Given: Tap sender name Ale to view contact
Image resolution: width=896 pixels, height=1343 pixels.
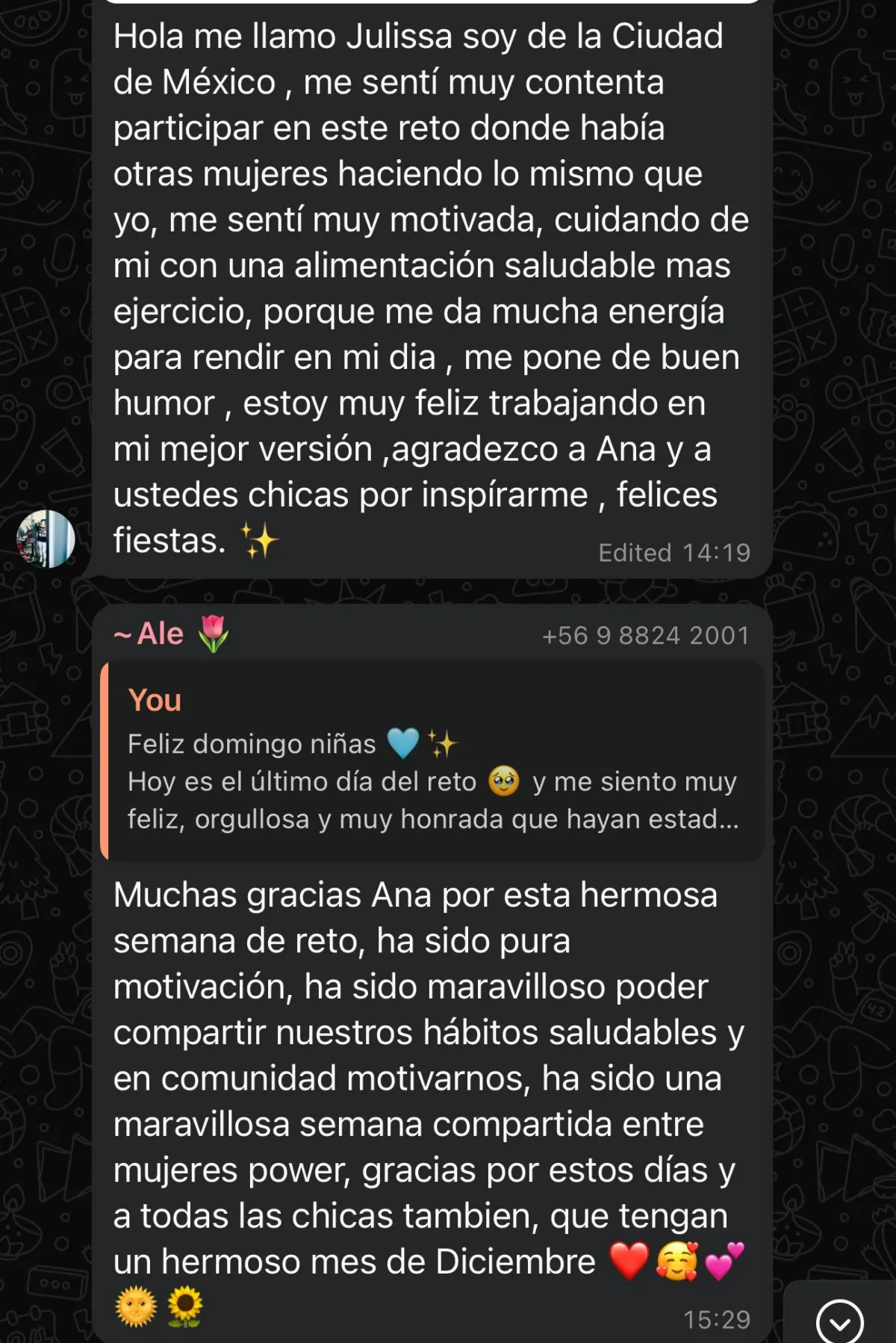Looking at the screenshot, I should pos(160,634).
